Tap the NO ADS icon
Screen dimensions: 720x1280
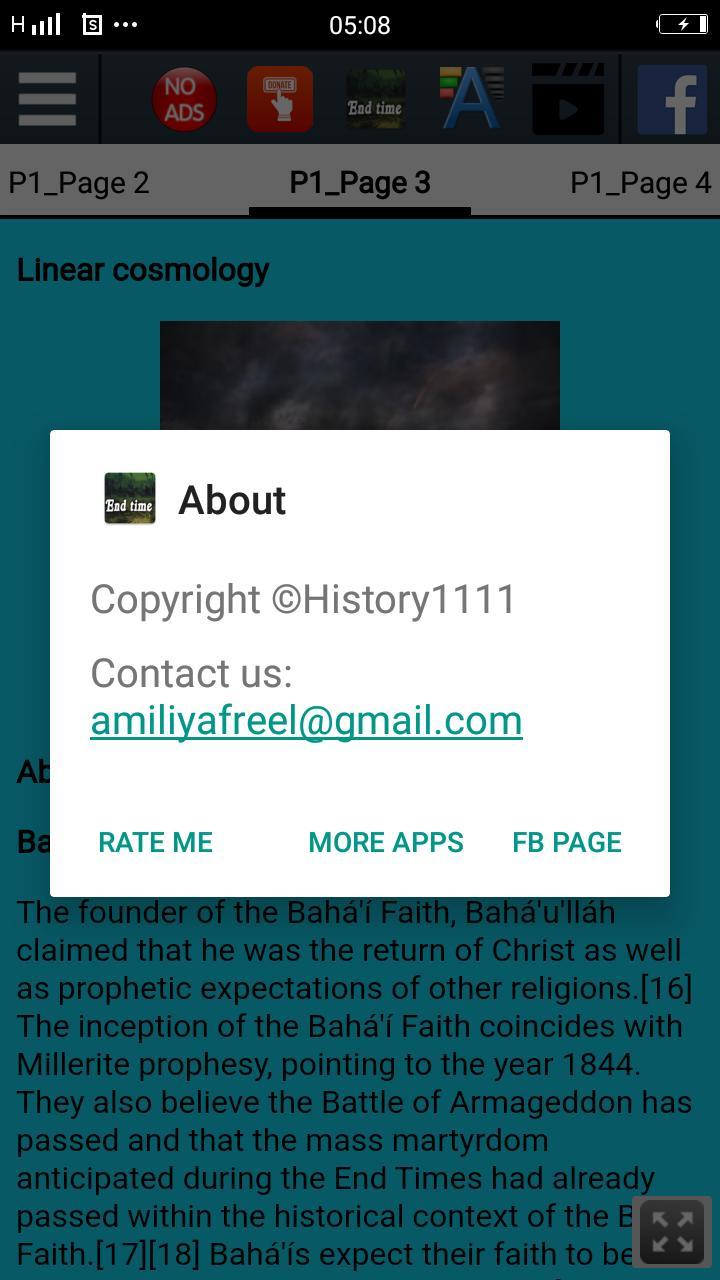point(184,100)
